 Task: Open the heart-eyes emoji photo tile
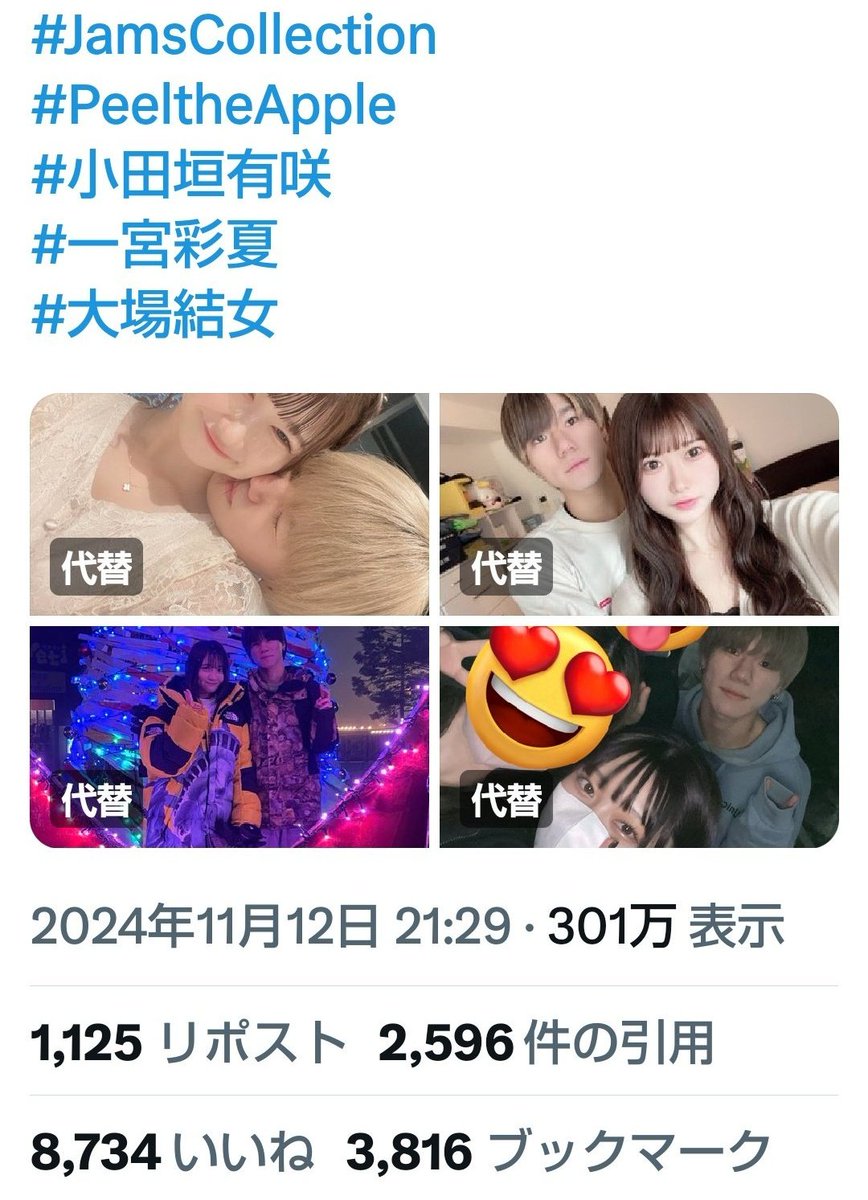[x=639, y=737]
